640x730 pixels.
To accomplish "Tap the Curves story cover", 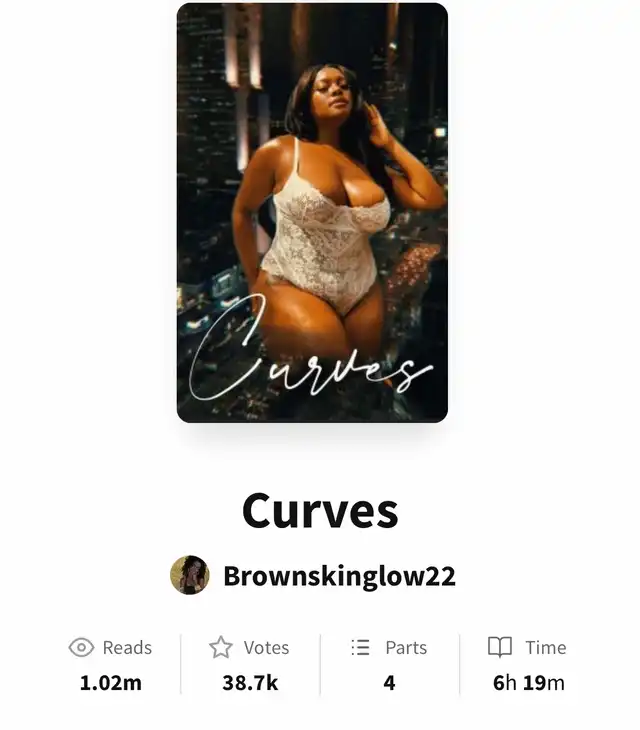I will coord(312,213).
